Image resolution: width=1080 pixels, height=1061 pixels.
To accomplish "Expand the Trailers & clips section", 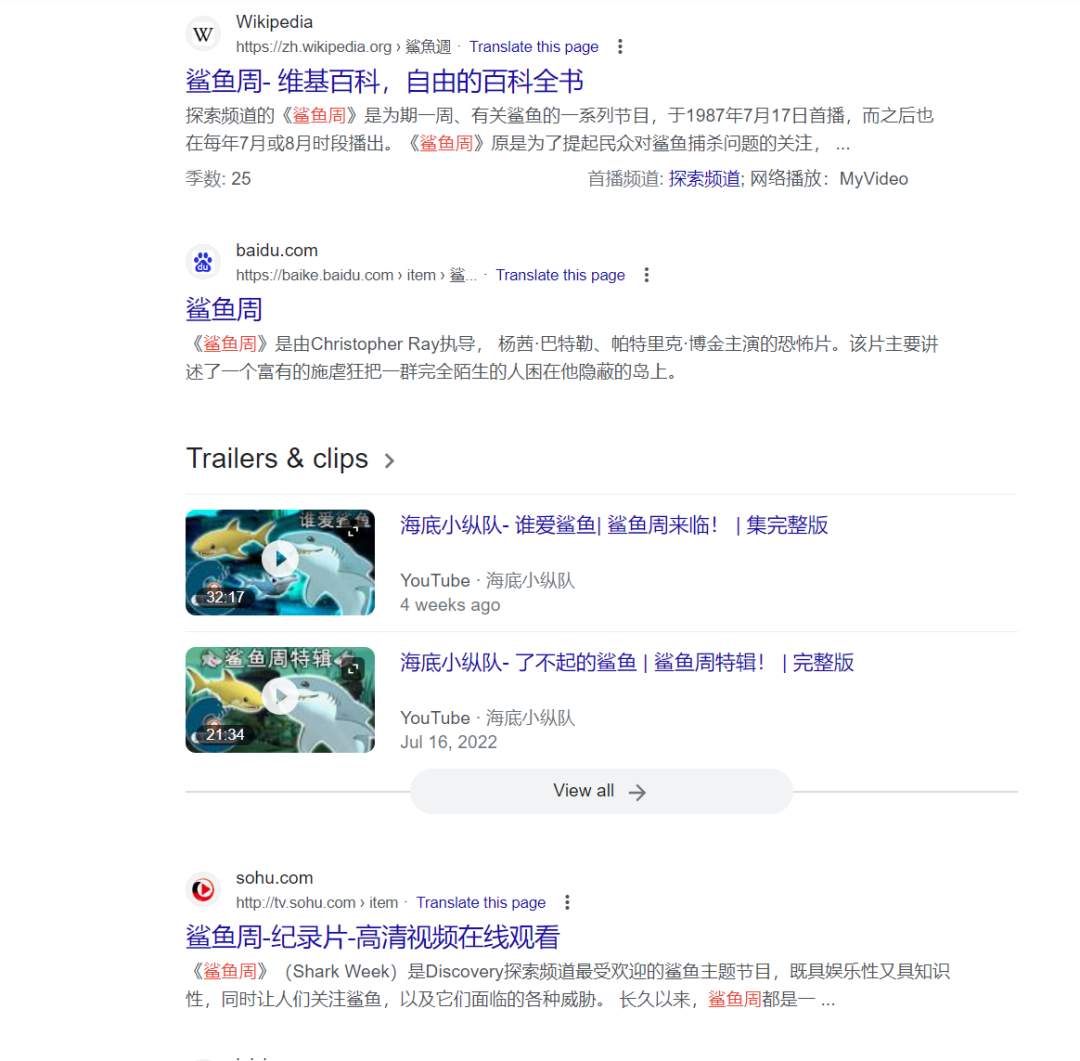I will point(389,460).
